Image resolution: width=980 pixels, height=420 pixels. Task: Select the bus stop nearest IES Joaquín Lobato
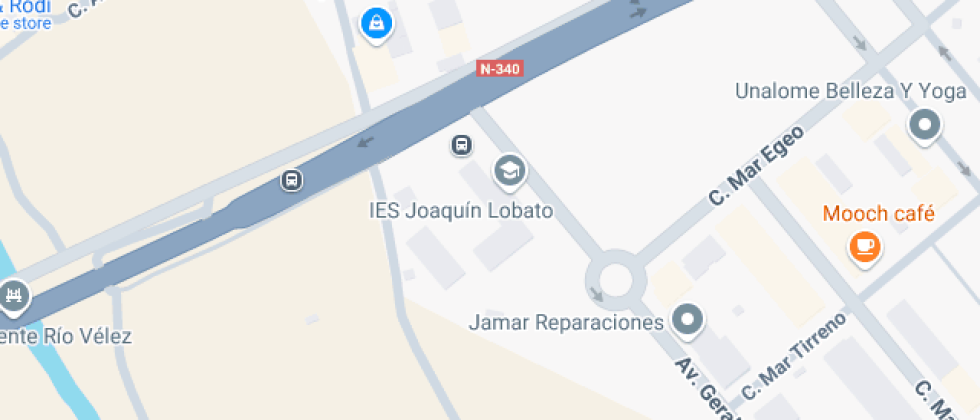(461, 145)
